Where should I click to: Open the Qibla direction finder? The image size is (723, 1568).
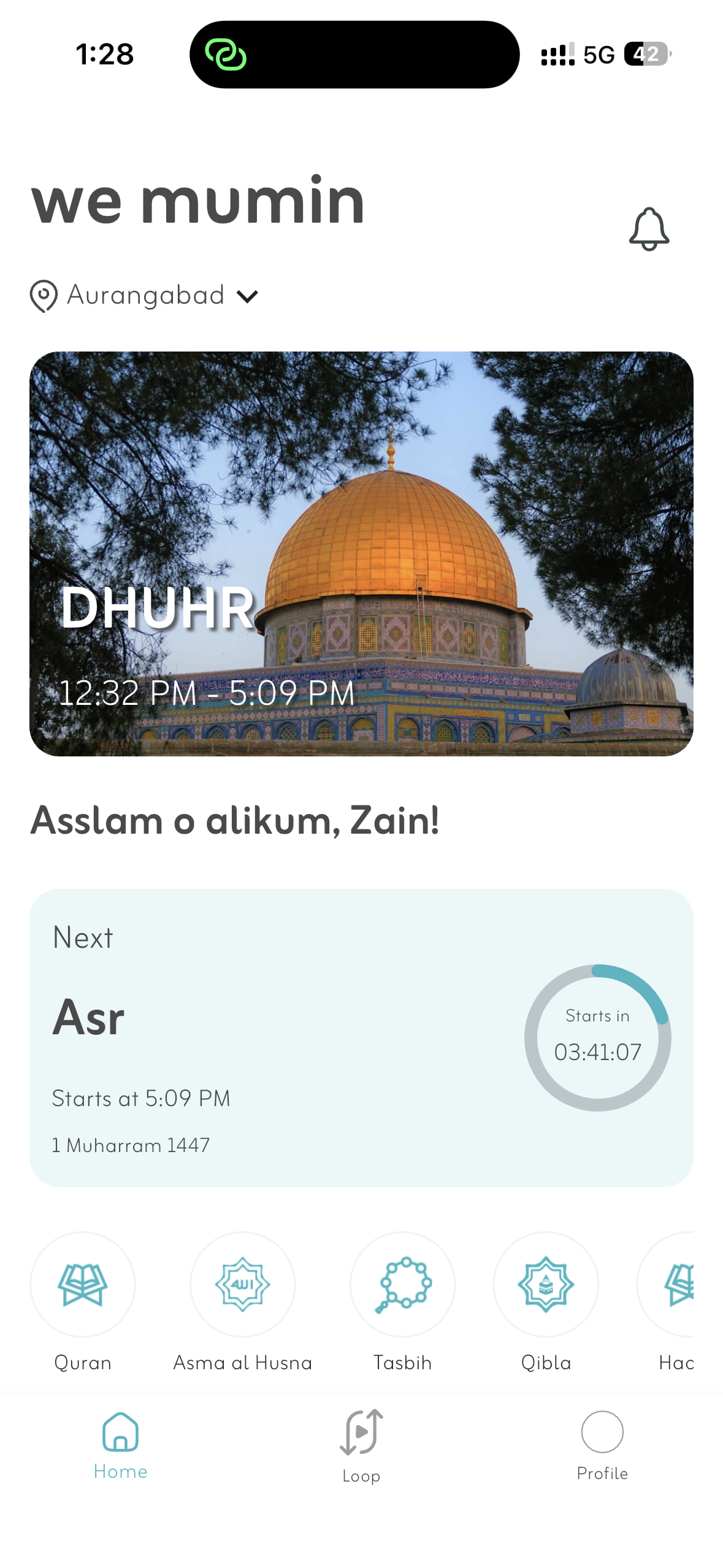(x=546, y=1283)
